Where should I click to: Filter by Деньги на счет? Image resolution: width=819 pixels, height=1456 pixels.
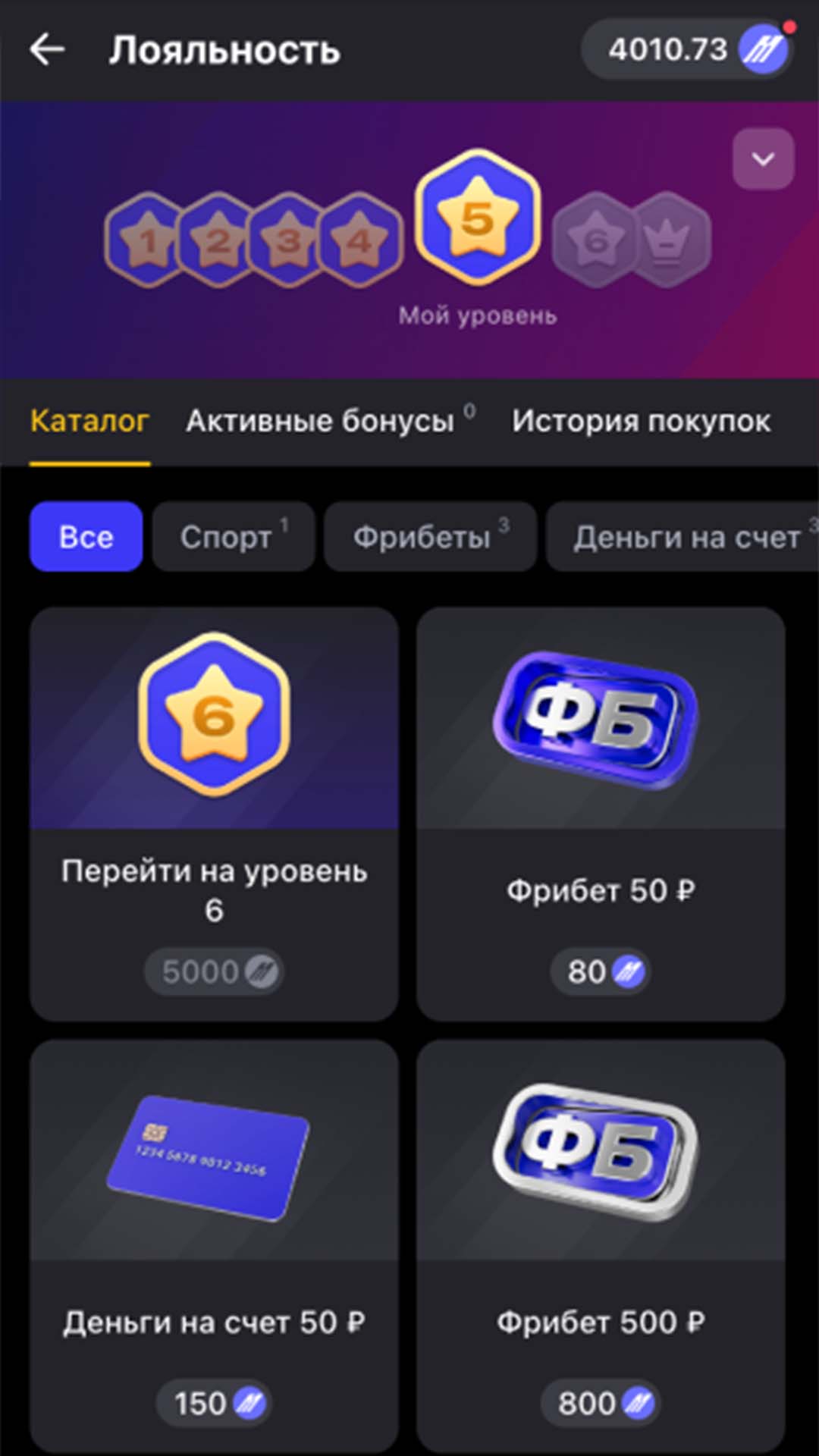coord(686,537)
